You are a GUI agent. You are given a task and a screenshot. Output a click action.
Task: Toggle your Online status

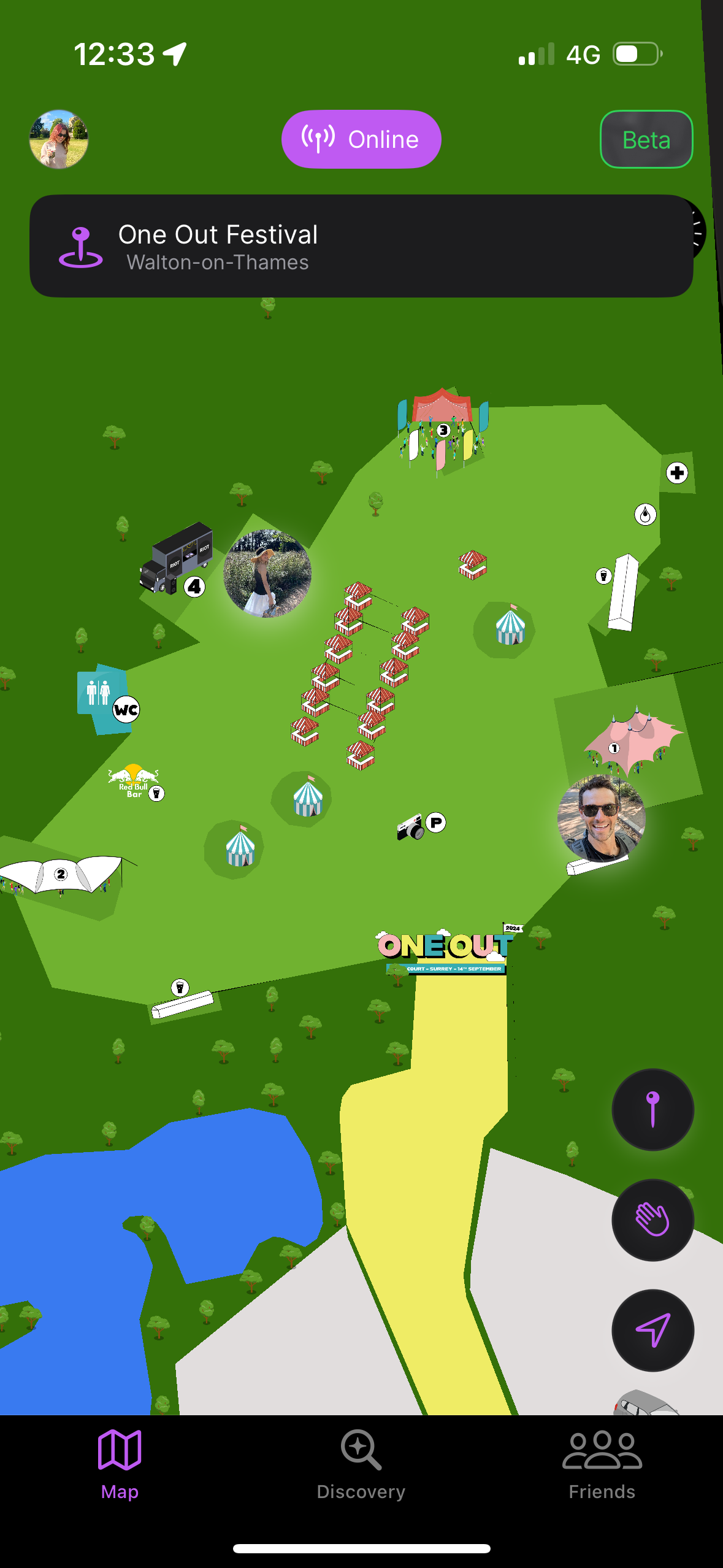coord(361,139)
